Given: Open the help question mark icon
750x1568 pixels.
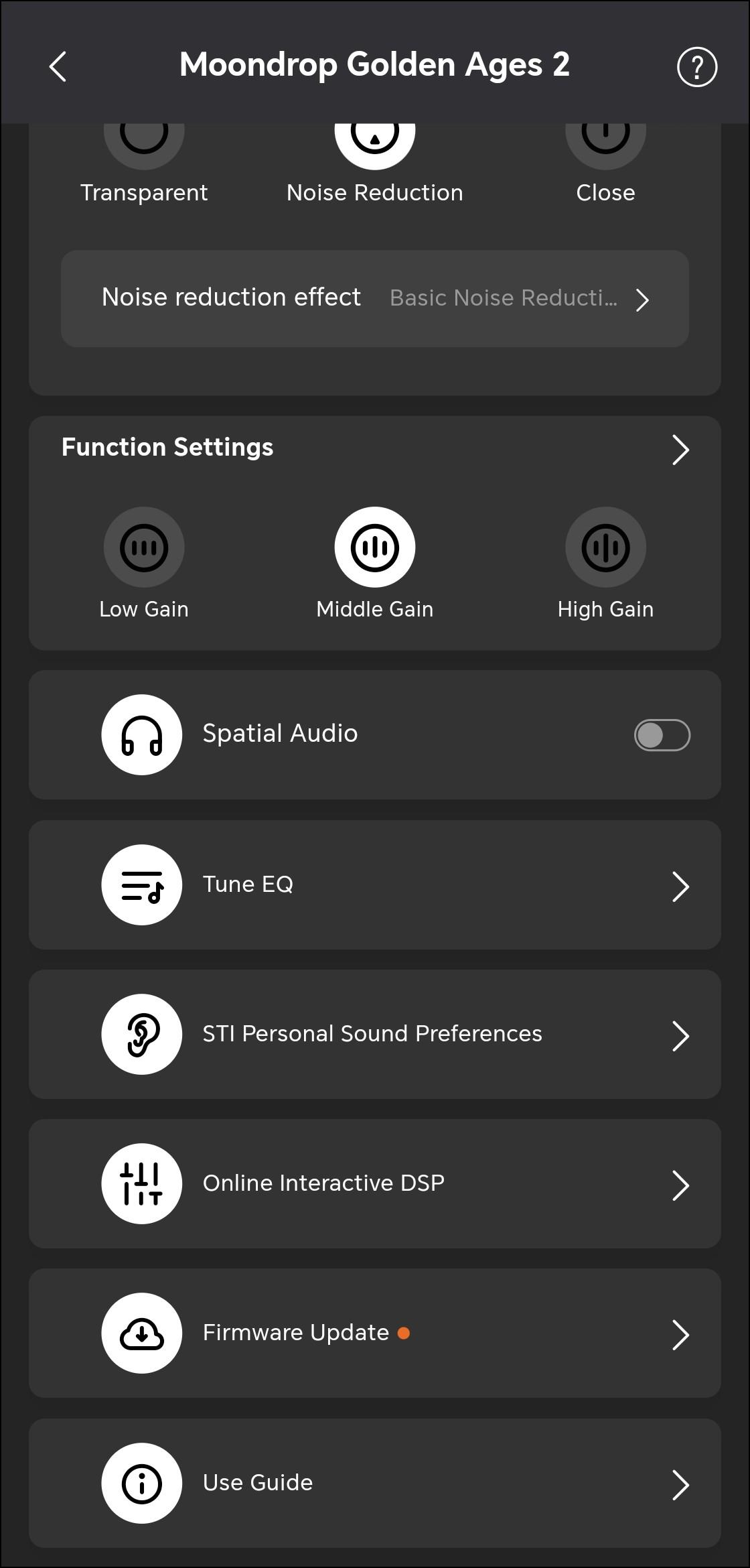Looking at the screenshot, I should [697, 67].
